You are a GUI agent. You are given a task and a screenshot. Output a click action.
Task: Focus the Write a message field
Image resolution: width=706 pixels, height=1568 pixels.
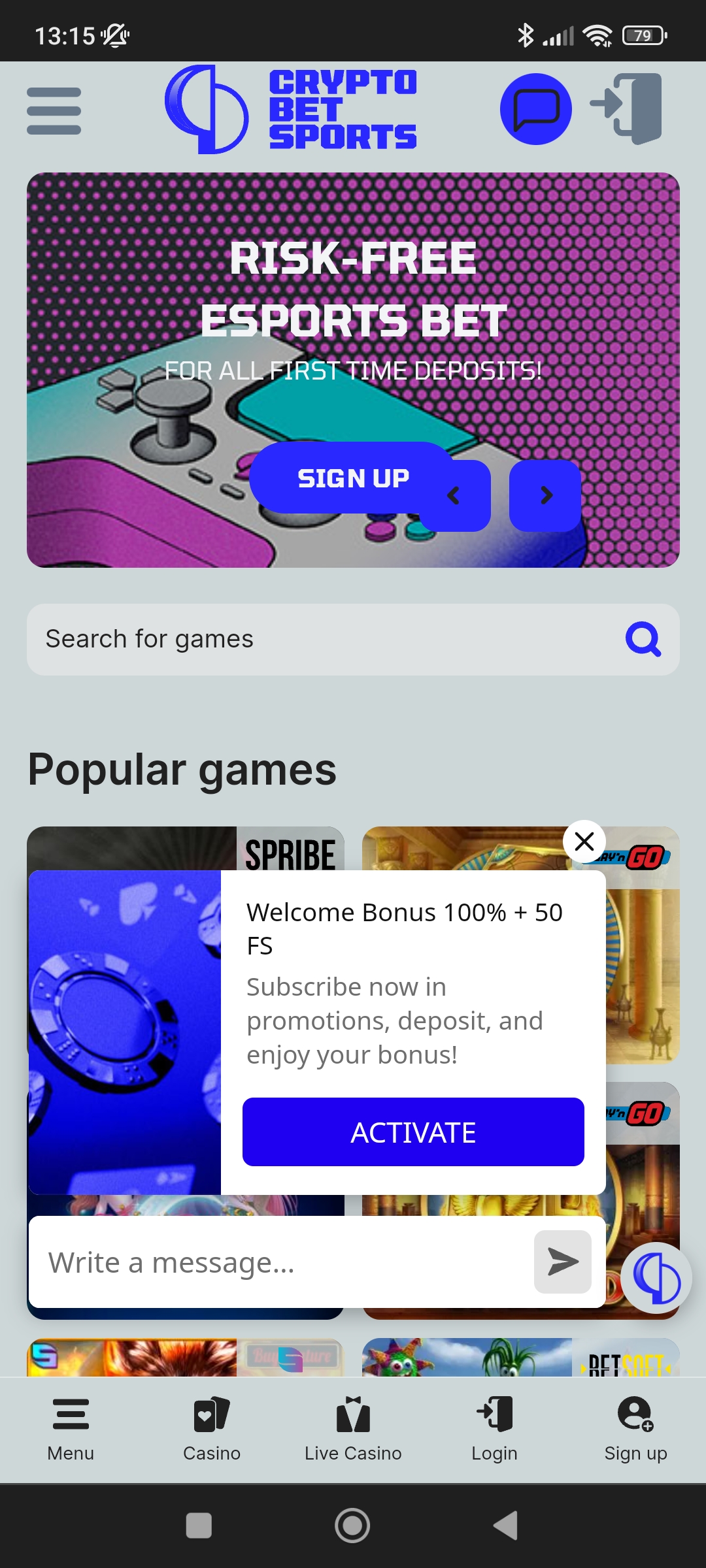[x=281, y=1262]
